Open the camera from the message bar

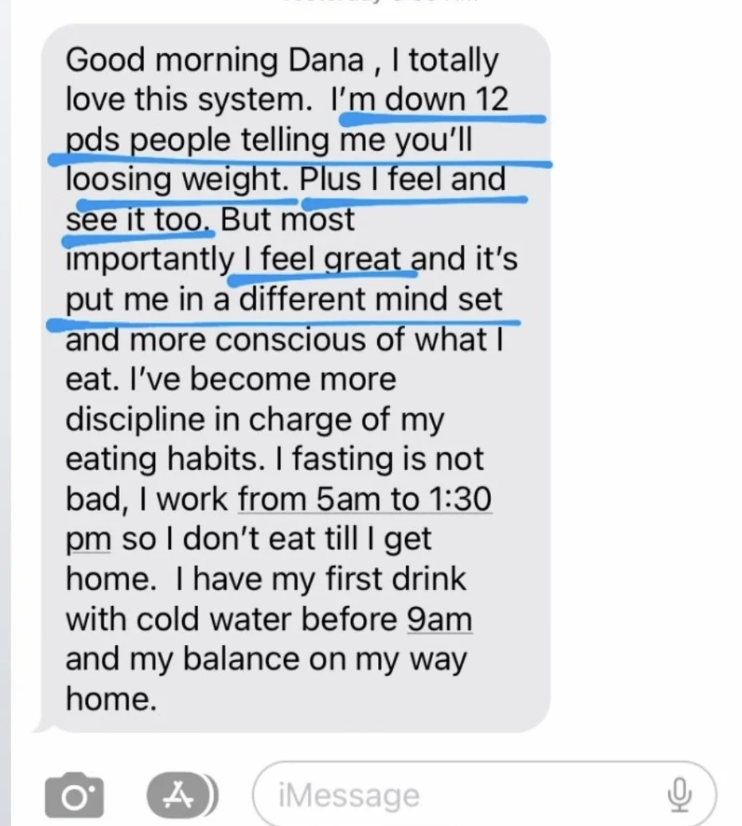coord(75,796)
